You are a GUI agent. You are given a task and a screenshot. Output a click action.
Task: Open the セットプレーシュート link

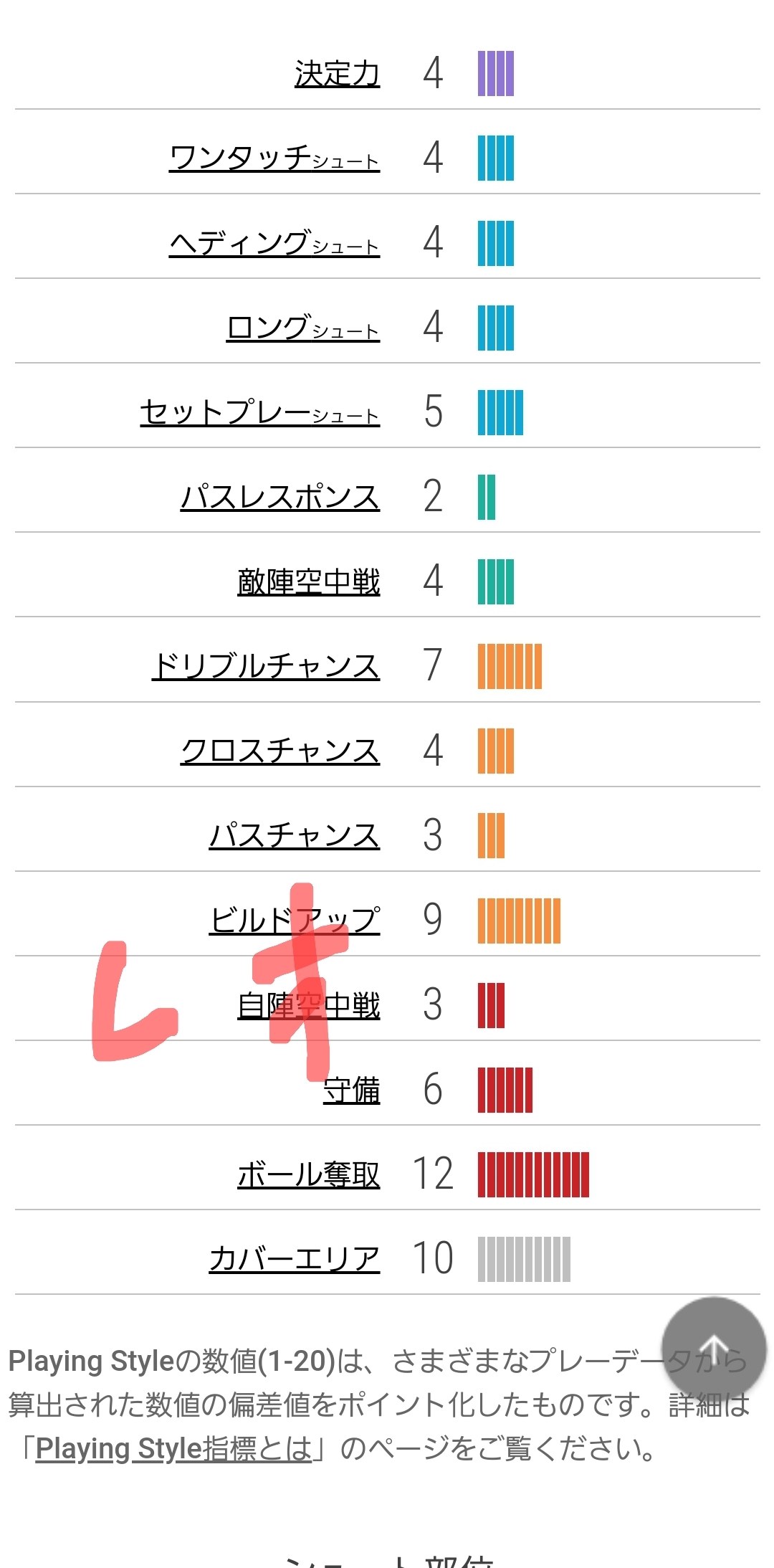[x=260, y=412]
